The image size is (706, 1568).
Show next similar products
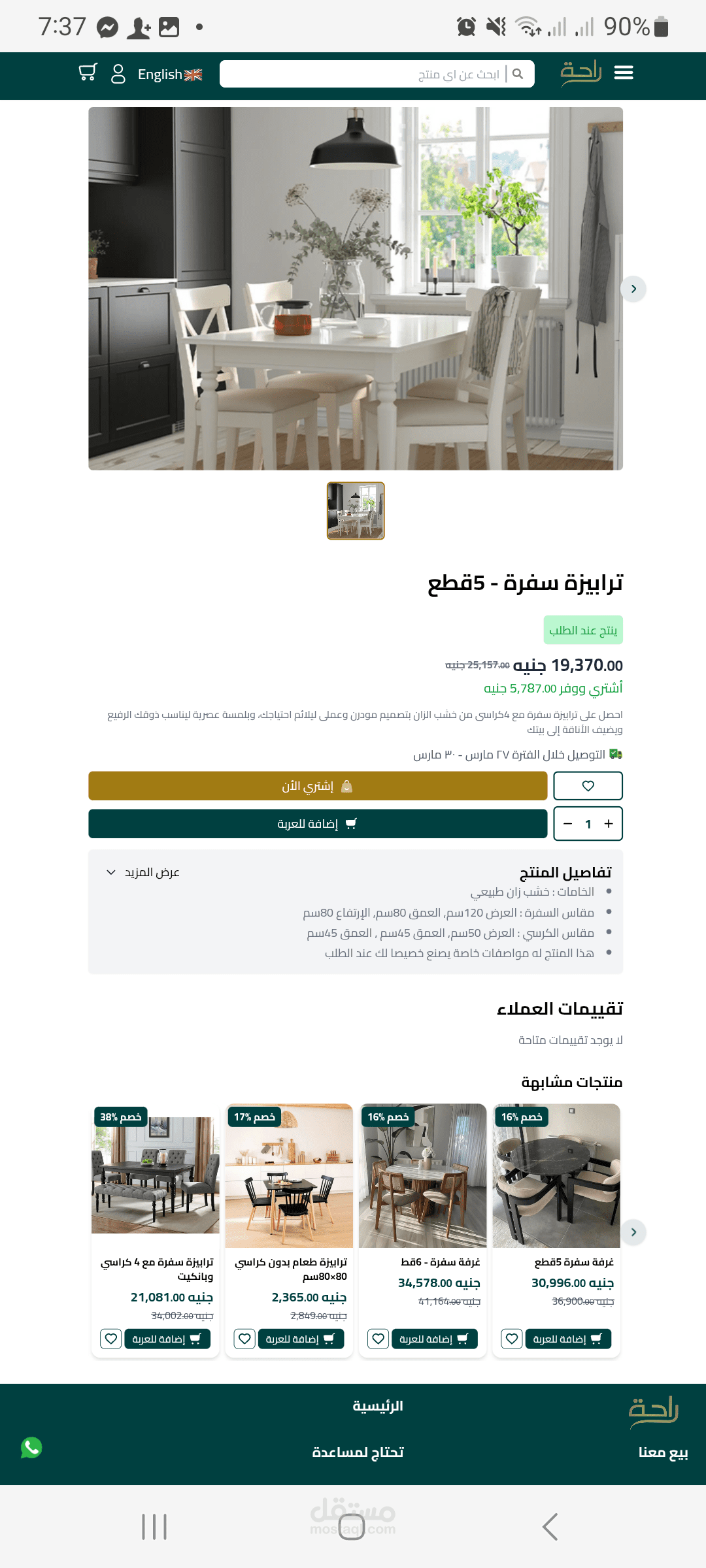(633, 1232)
